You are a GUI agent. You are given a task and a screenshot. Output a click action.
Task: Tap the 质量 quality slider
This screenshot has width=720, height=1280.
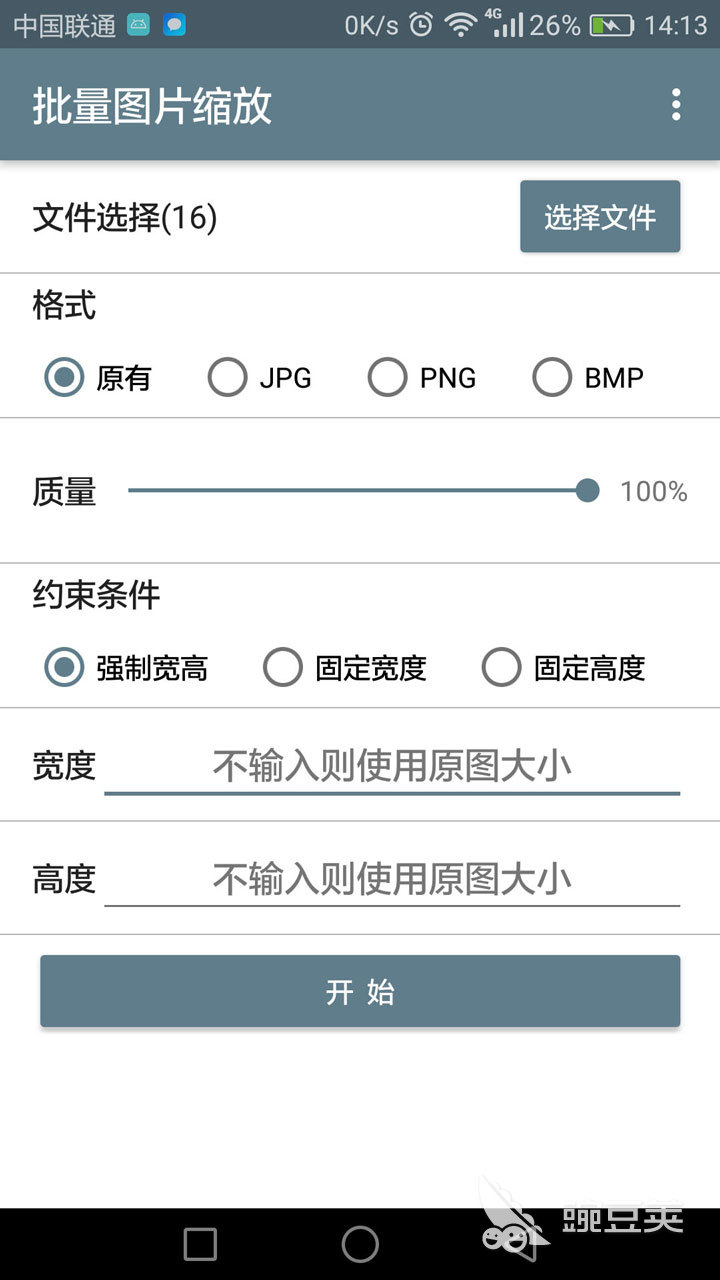tap(360, 491)
